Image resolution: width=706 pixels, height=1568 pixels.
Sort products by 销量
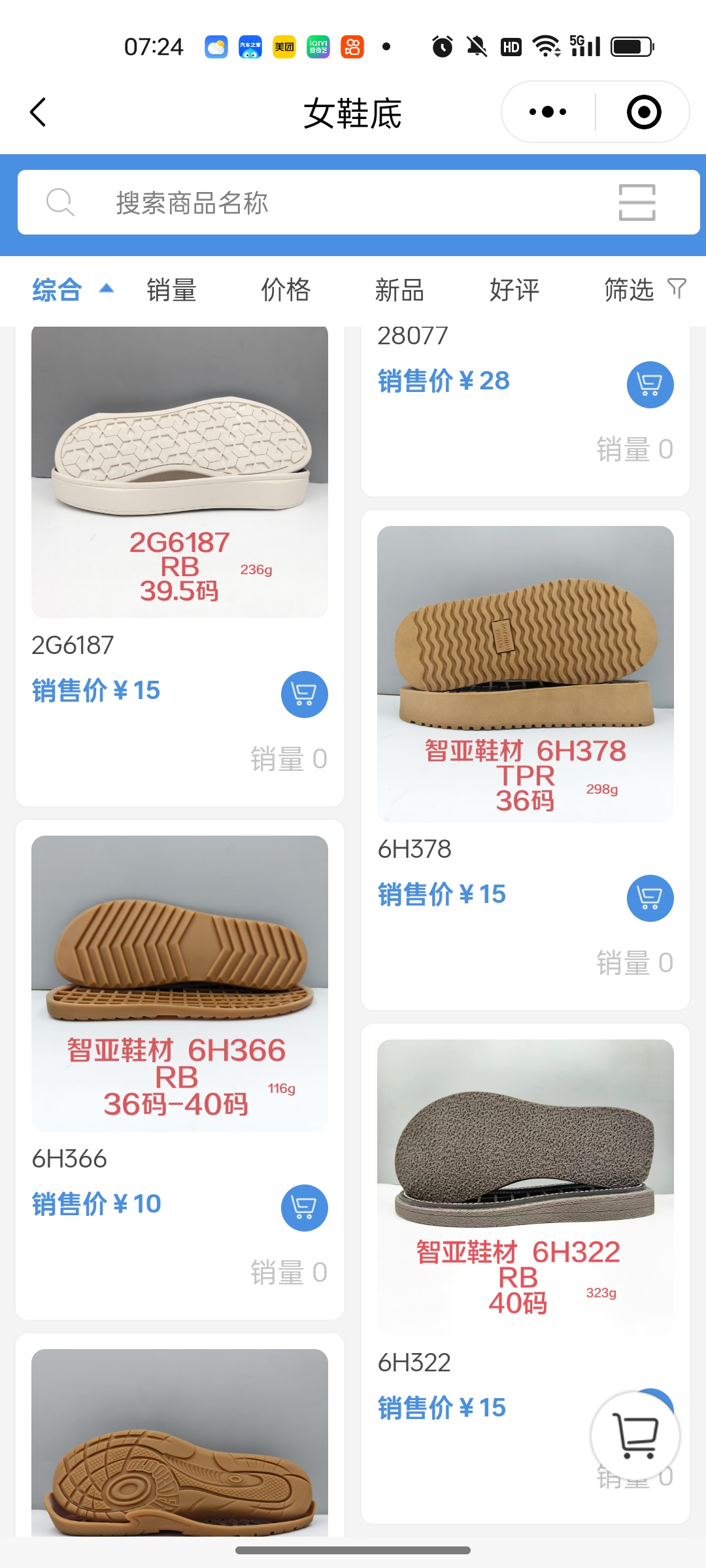tap(171, 290)
